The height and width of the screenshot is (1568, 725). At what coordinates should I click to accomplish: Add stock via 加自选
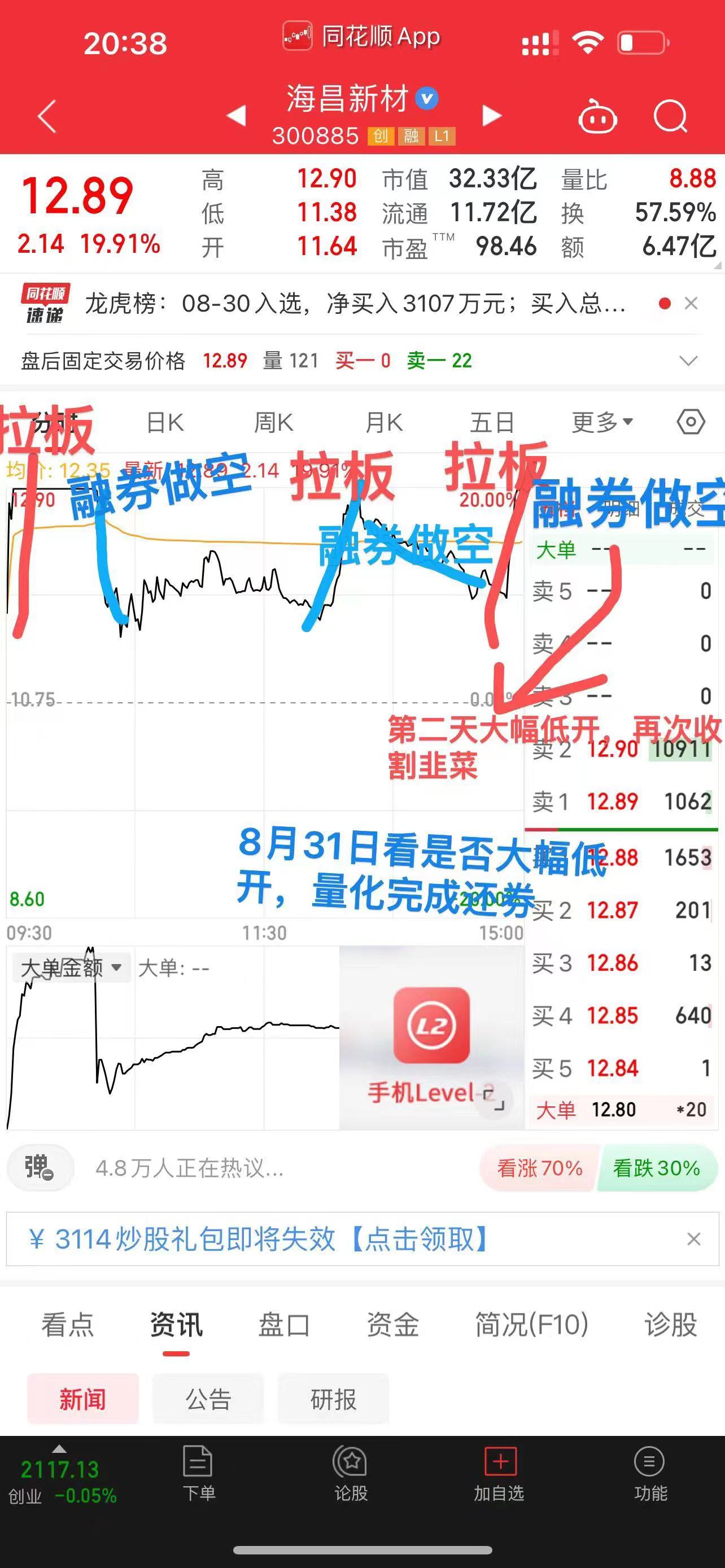(x=499, y=1474)
